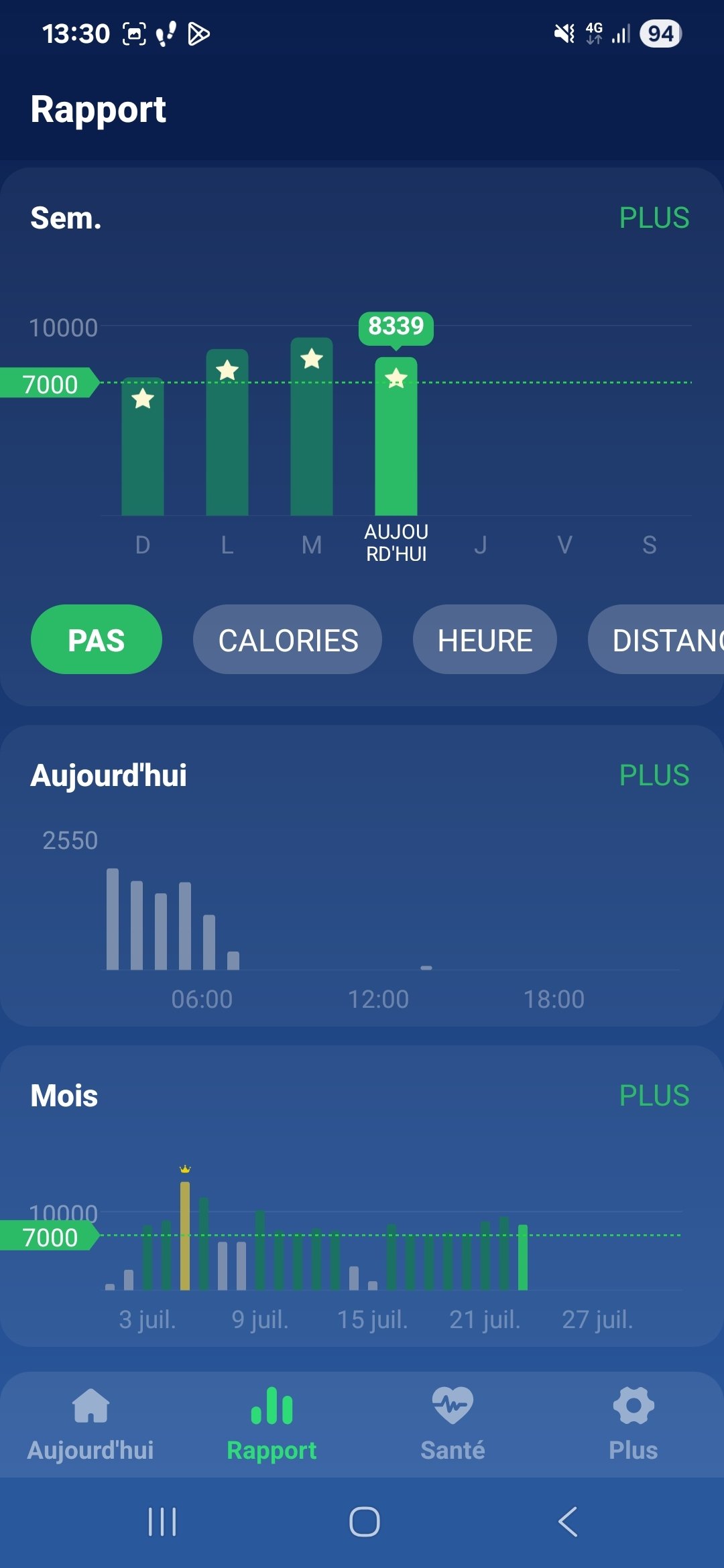Select Sunday's bar labeled D

[x=143, y=447]
